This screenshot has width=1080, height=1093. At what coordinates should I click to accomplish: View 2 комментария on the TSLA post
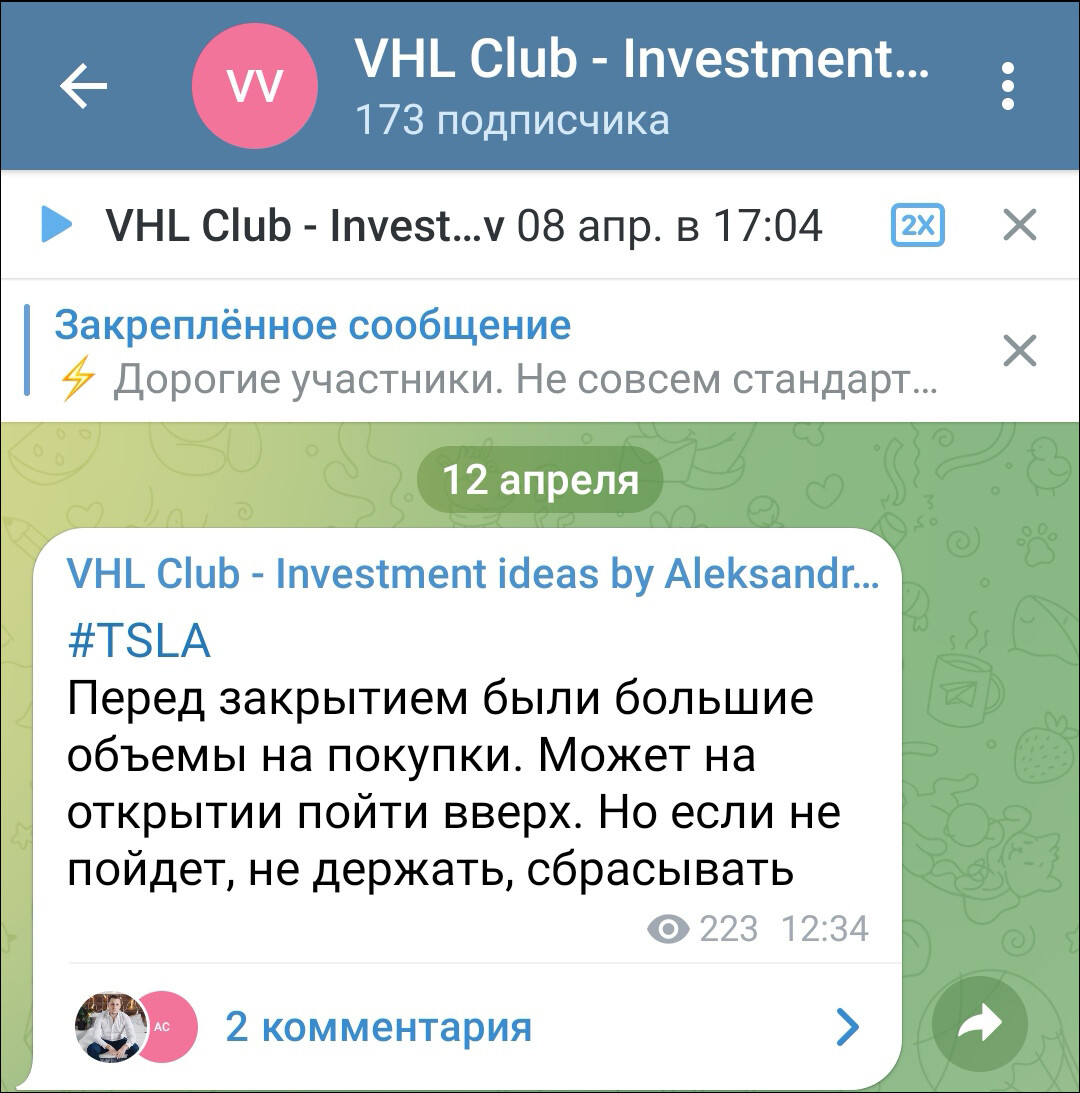pyautogui.click(x=378, y=1027)
